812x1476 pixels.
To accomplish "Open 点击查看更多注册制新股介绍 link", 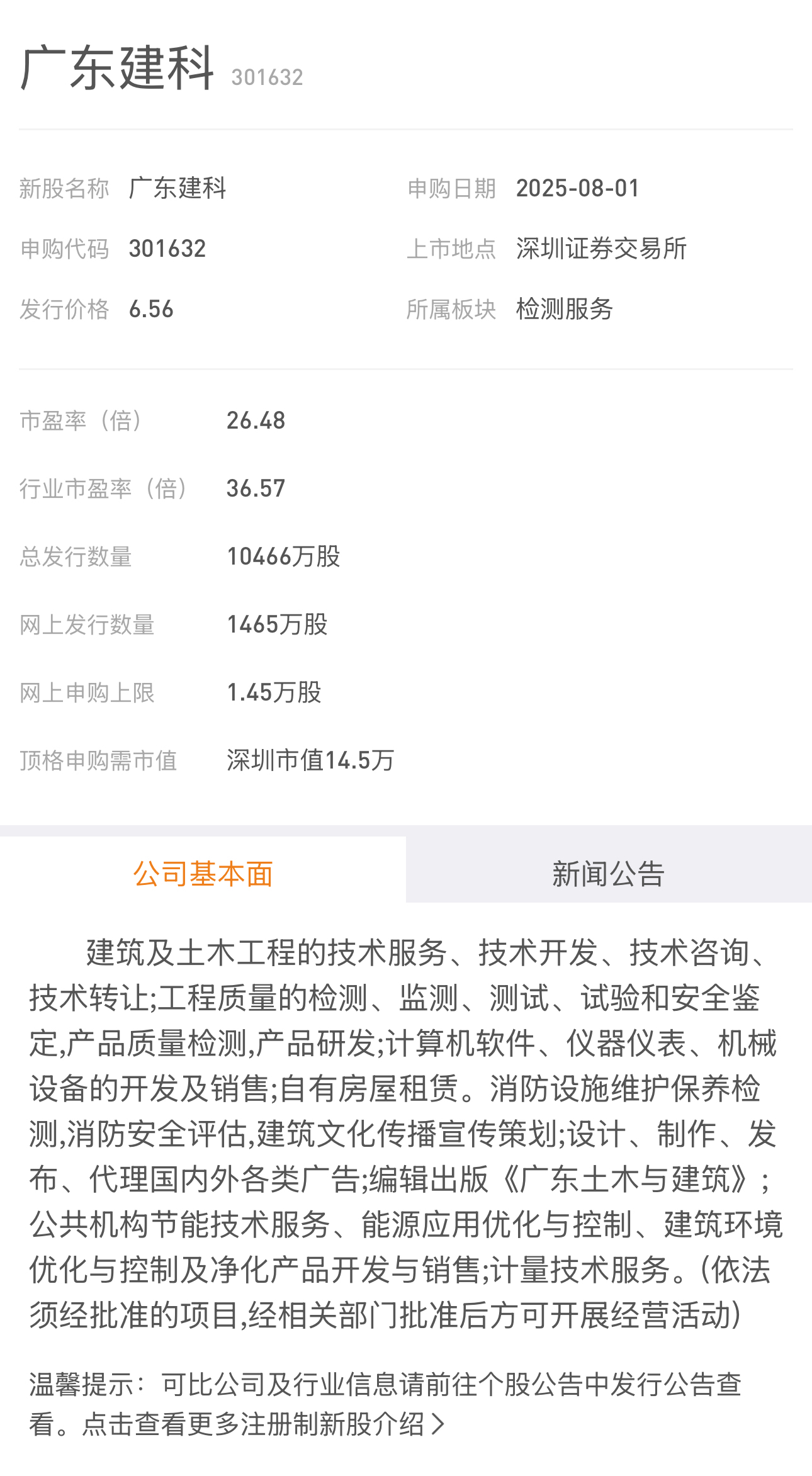I will point(264,1424).
